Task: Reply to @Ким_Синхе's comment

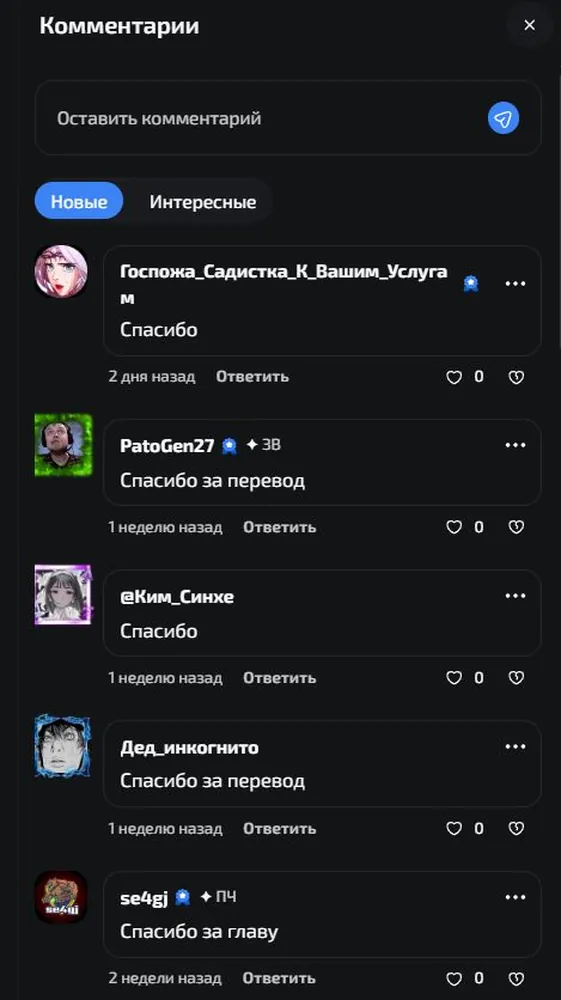Action: (279, 678)
